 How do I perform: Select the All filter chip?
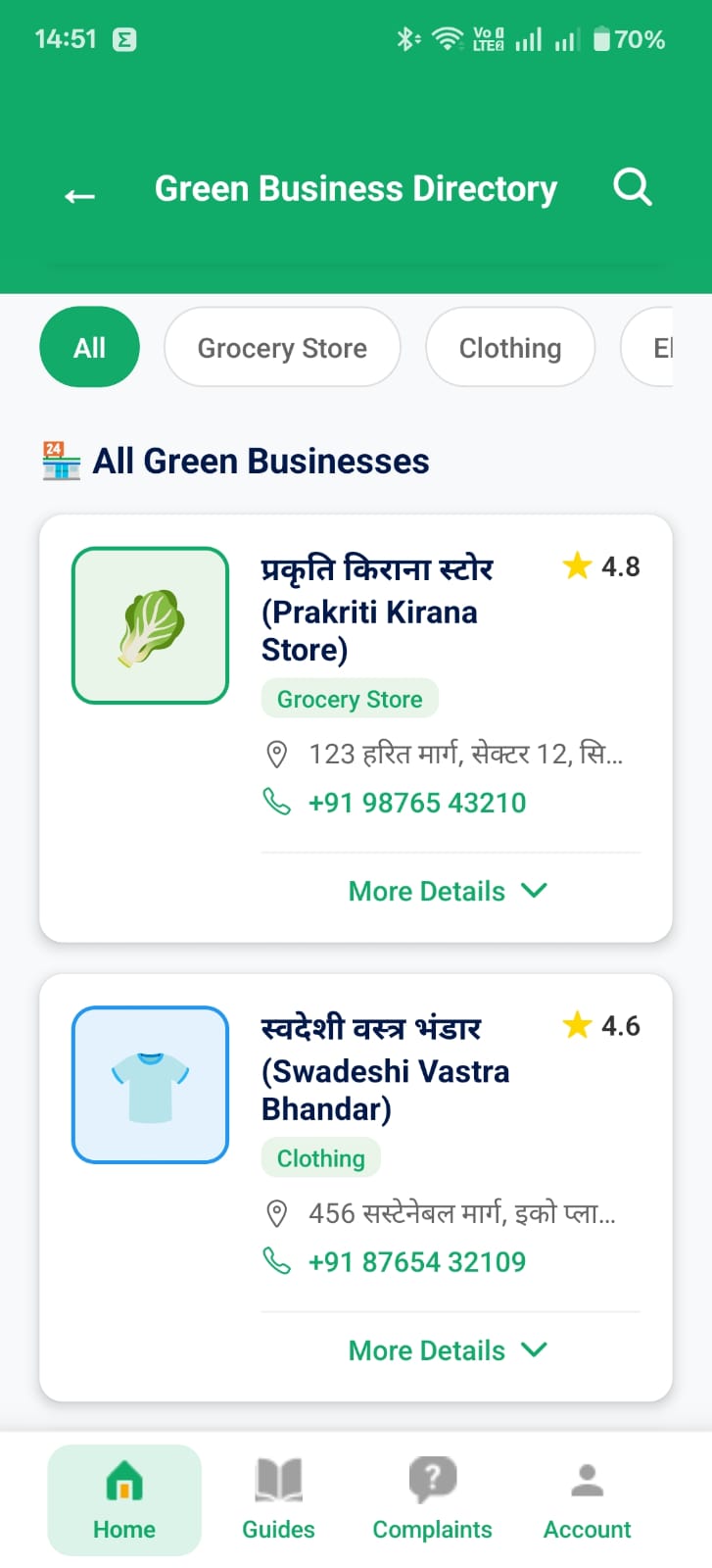click(89, 347)
